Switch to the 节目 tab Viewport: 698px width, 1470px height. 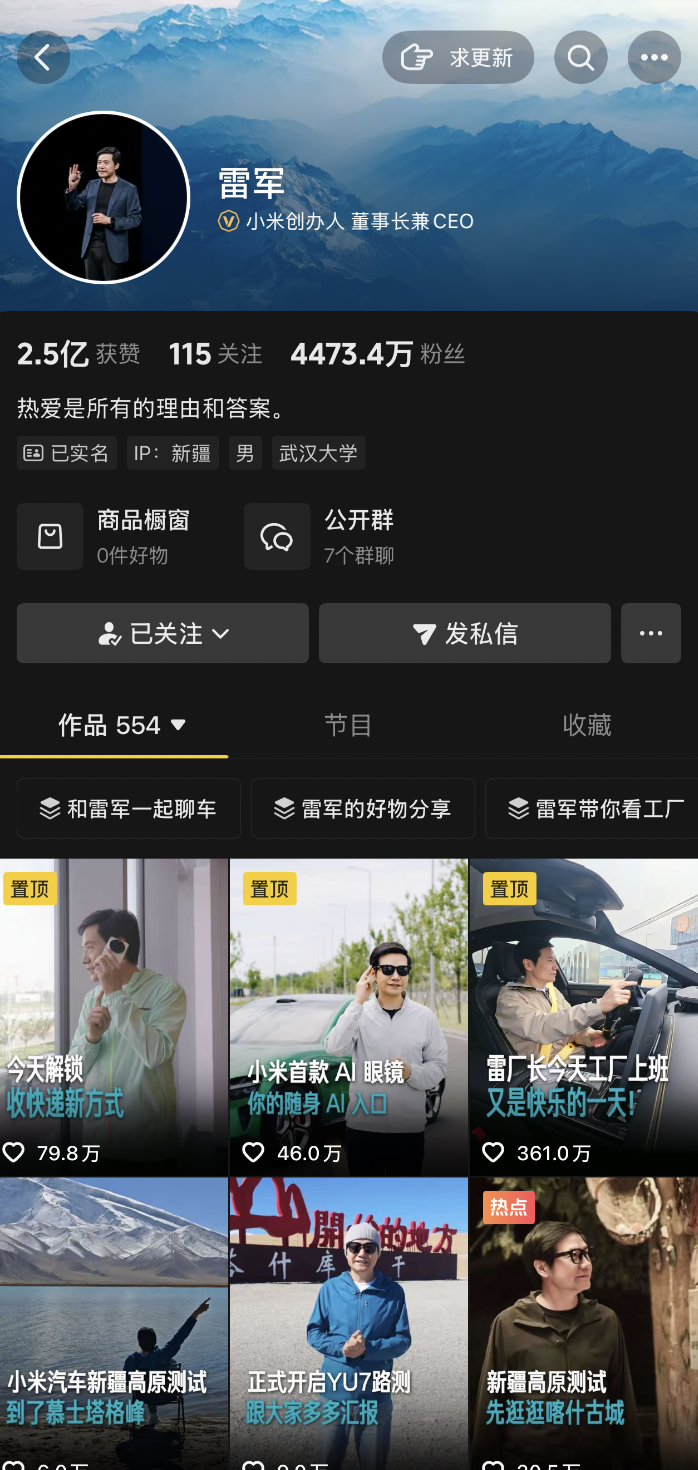pos(348,725)
